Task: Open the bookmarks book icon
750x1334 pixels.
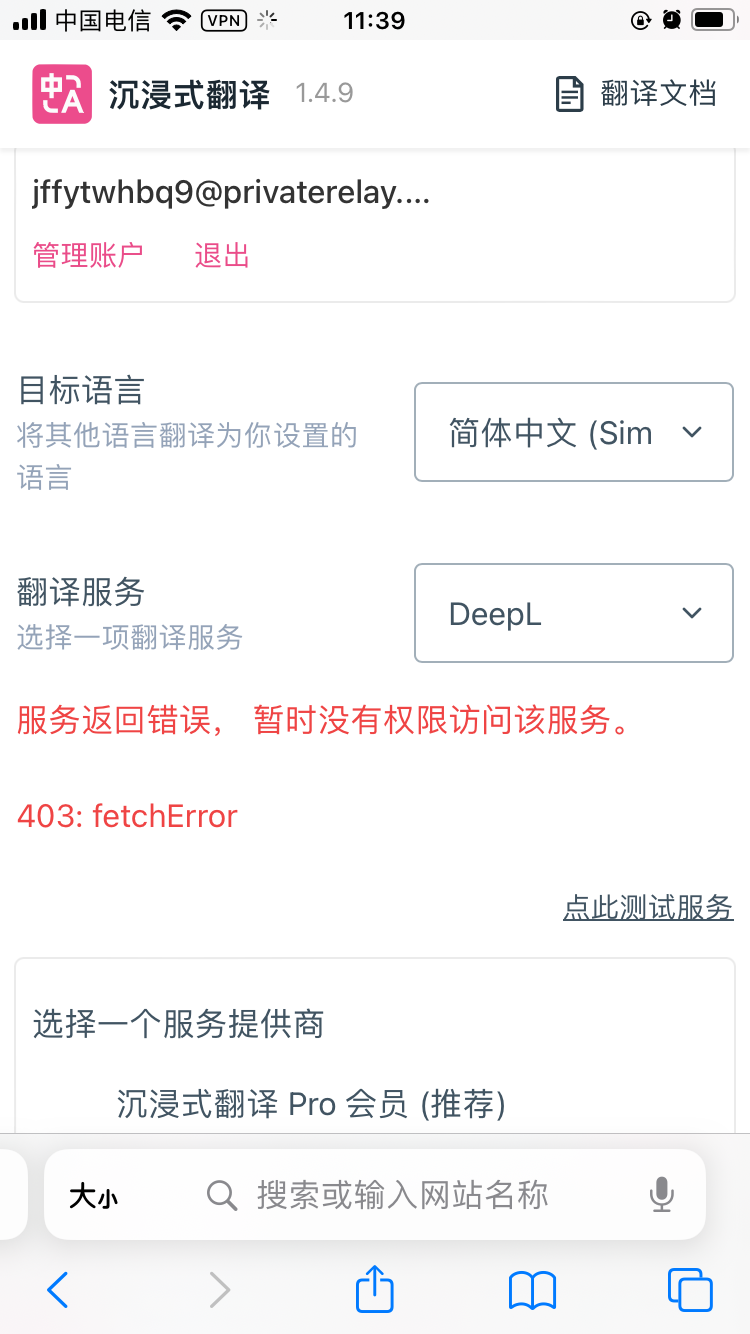Action: [532, 1290]
